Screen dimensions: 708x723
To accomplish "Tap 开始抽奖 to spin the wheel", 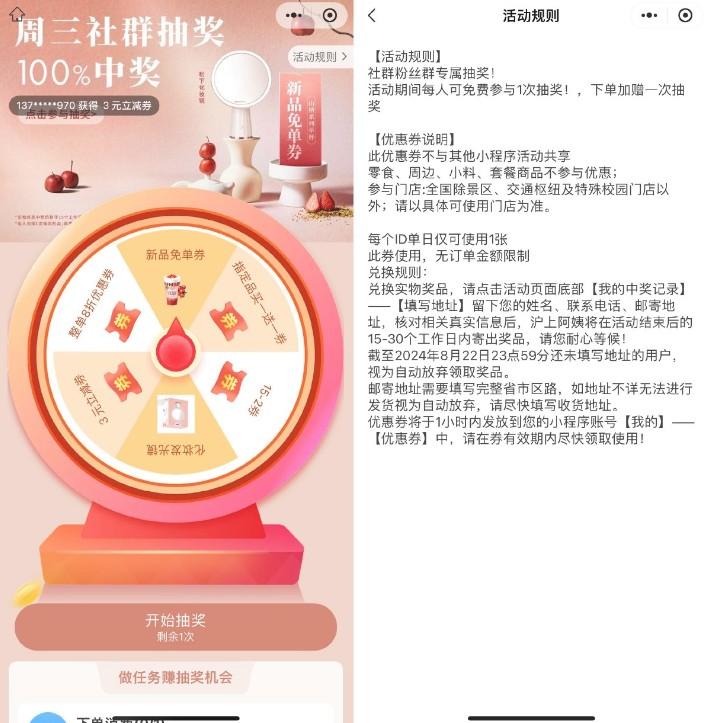I will pos(175,627).
